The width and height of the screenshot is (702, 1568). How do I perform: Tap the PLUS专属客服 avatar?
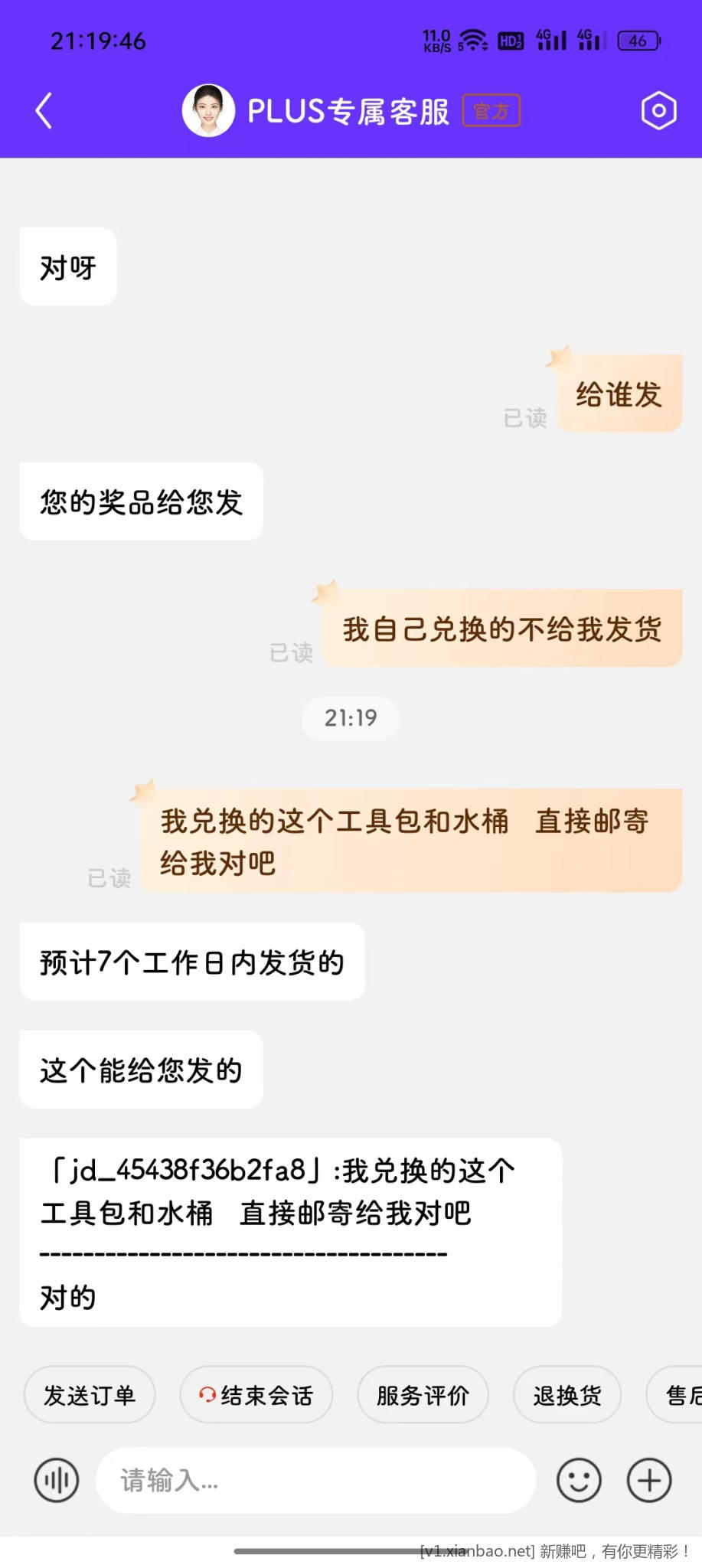pos(208,111)
